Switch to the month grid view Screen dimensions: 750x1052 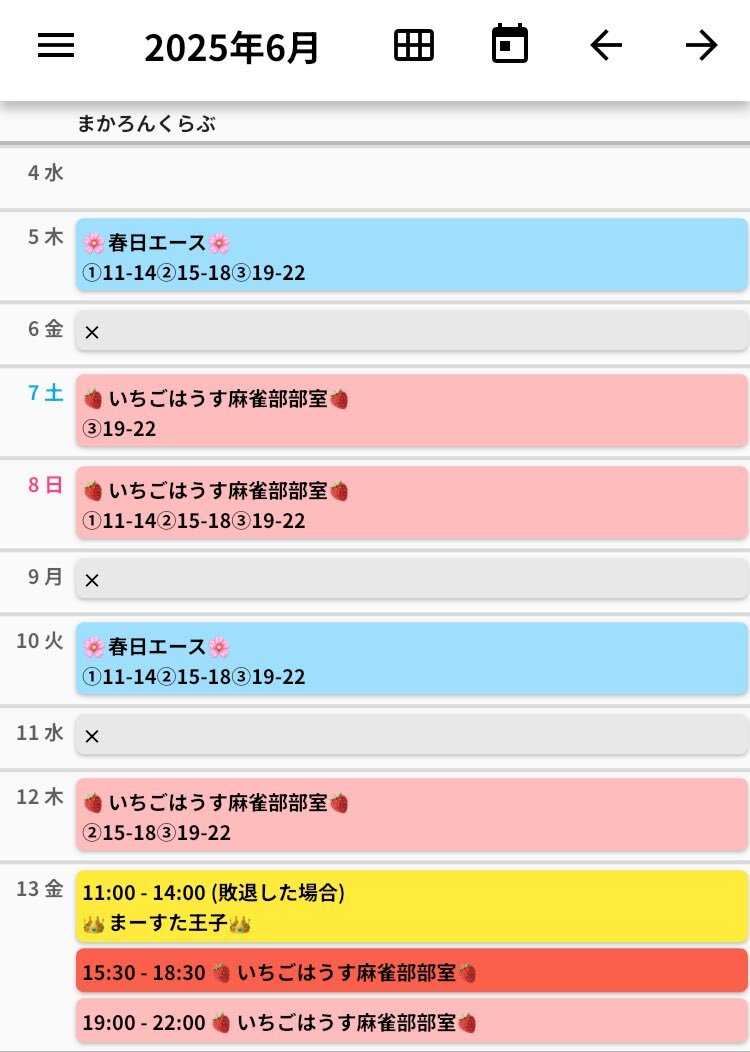click(413, 46)
